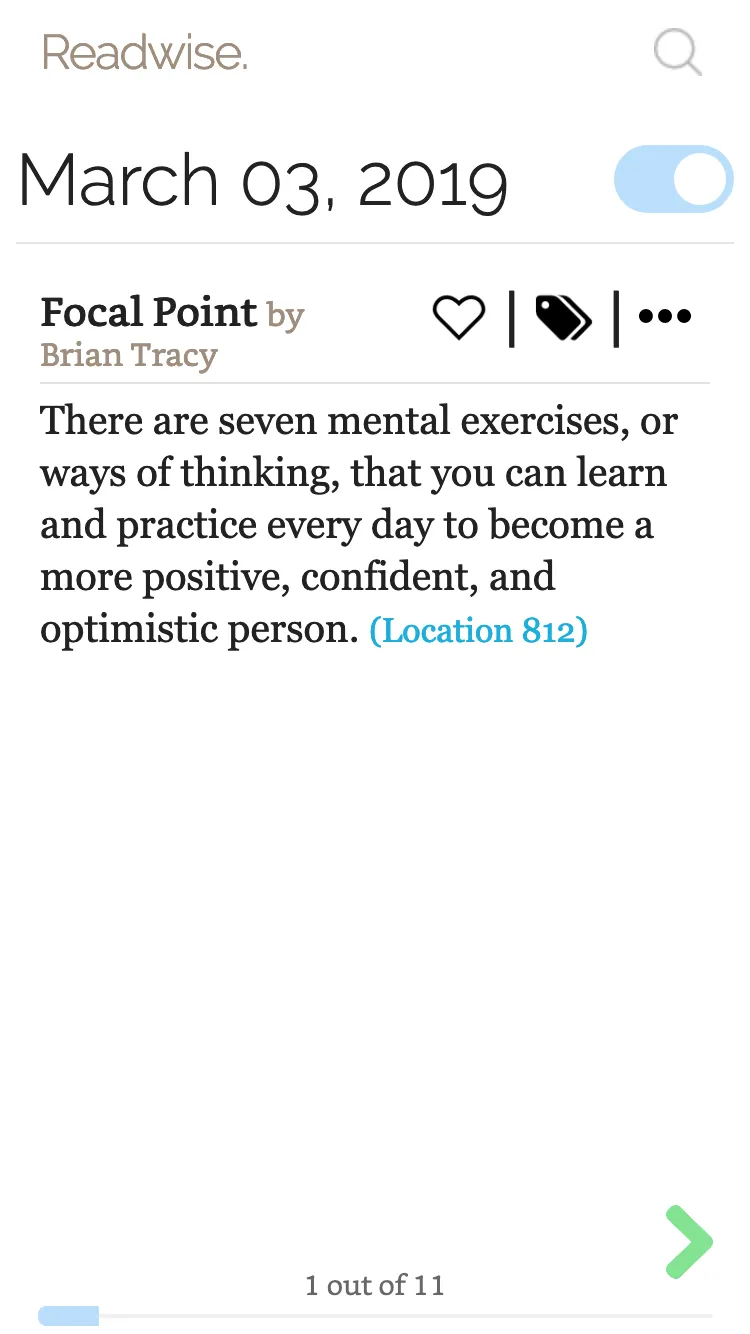The width and height of the screenshot is (750, 1334).
Task: Open the three-dot more options menu
Action: point(665,317)
